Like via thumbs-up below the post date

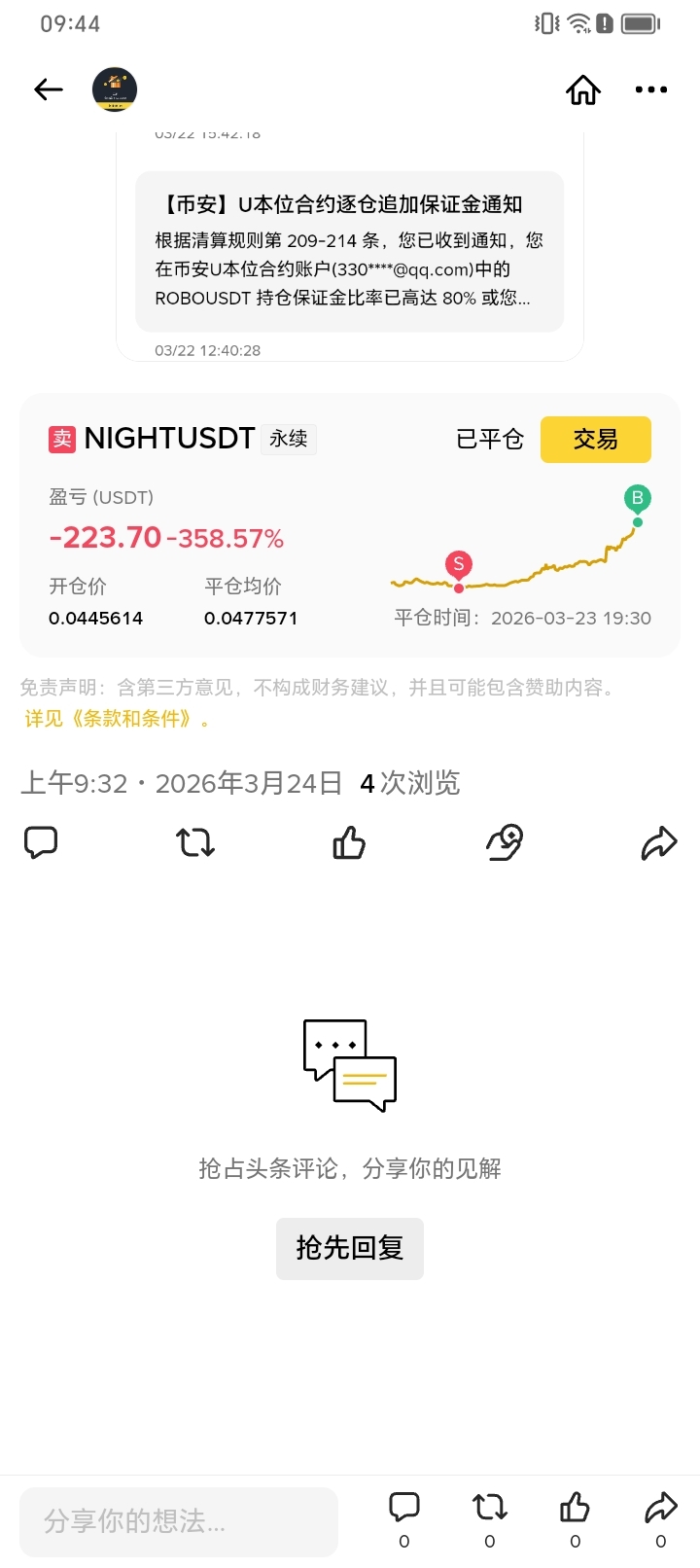pyautogui.click(x=349, y=842)
